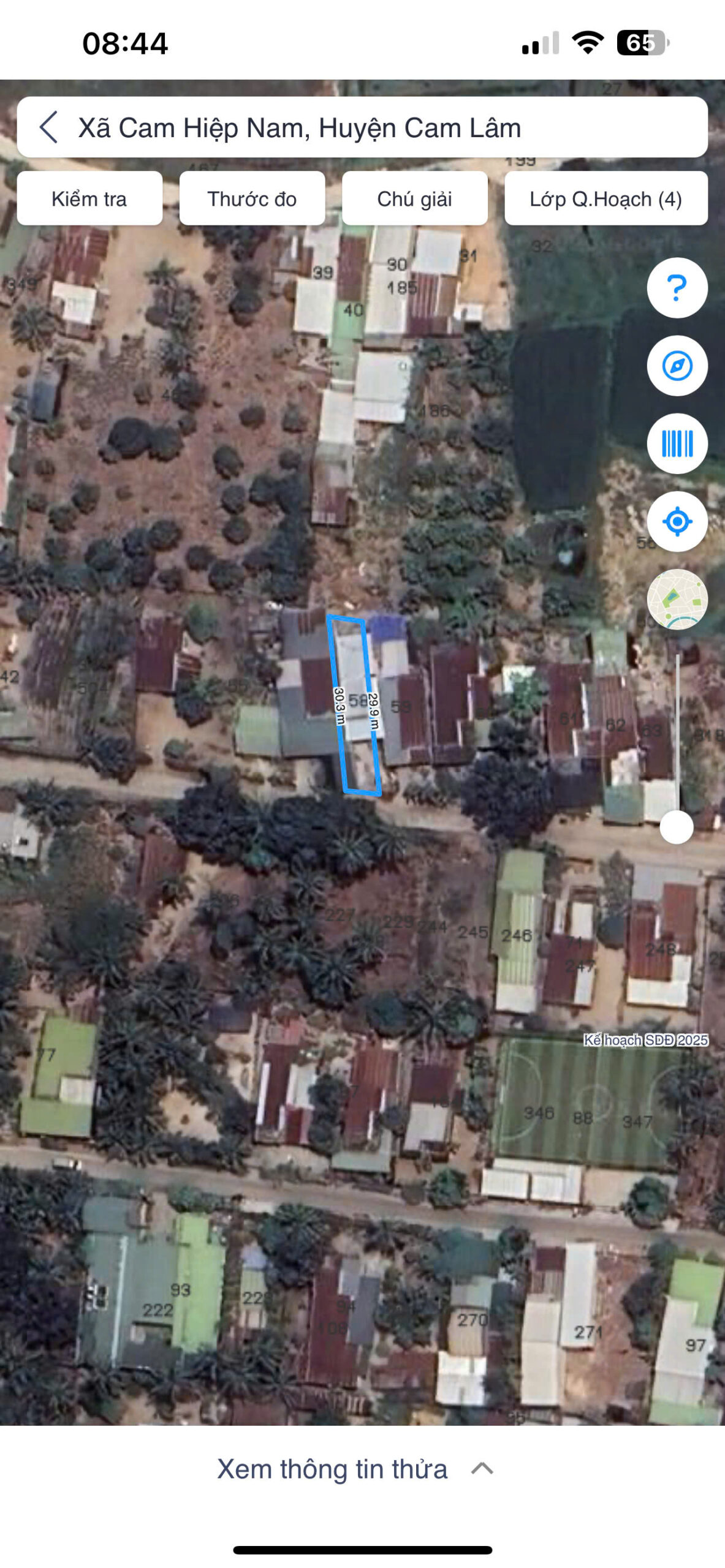Tap the barcode-style stripes button
Image resolution: width=725 pixels, height=1568 pixels.
677,443
